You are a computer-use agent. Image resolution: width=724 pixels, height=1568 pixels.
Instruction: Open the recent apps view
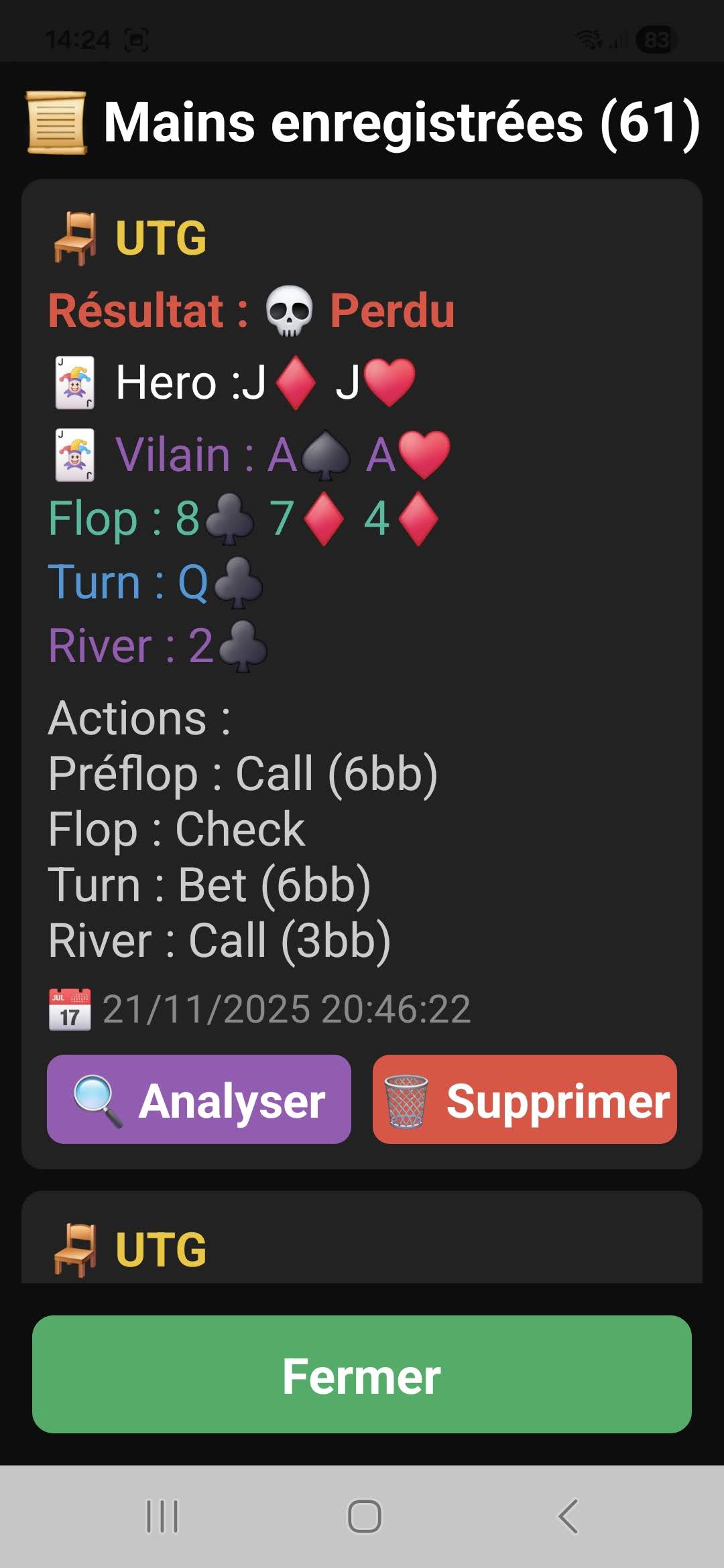(162, 1516)
